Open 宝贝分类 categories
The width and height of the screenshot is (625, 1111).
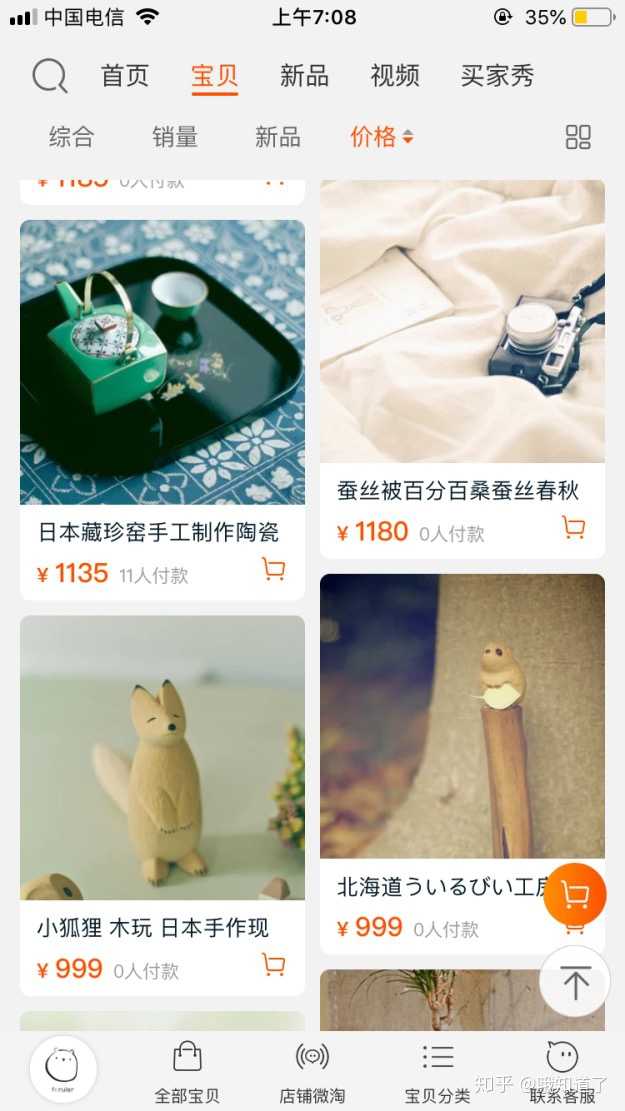(x=437, y=1070)
